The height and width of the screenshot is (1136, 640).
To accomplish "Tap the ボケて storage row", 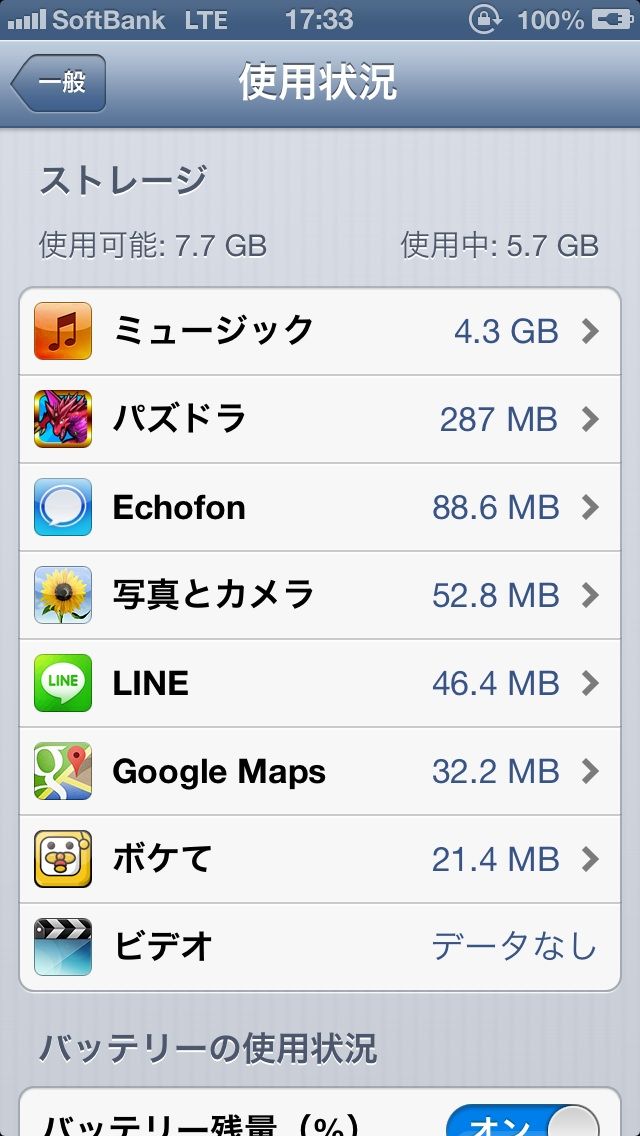I will click(x=320, y=859).
